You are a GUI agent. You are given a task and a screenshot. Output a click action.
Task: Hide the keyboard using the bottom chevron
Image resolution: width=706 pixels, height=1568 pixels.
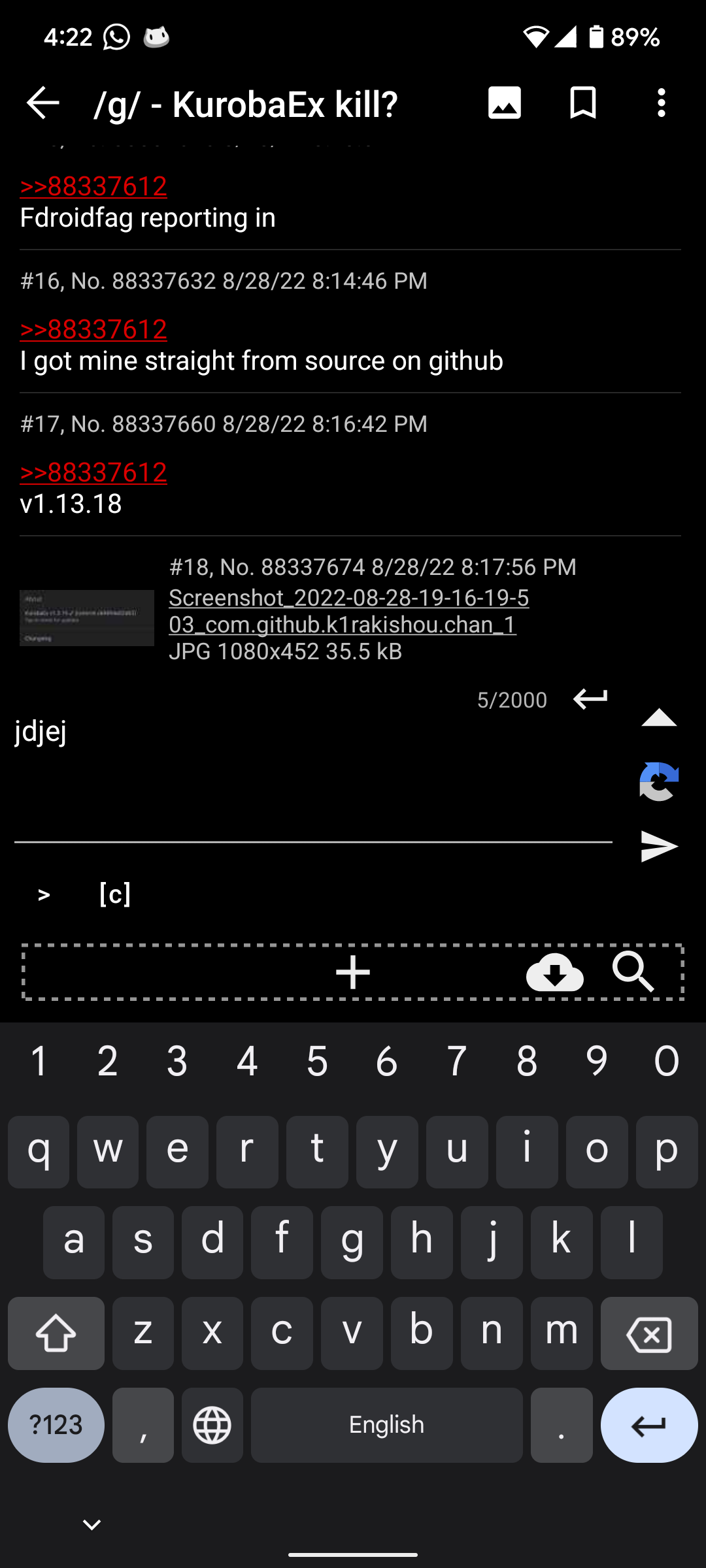pyautogui.click(x=91, y=1522)
